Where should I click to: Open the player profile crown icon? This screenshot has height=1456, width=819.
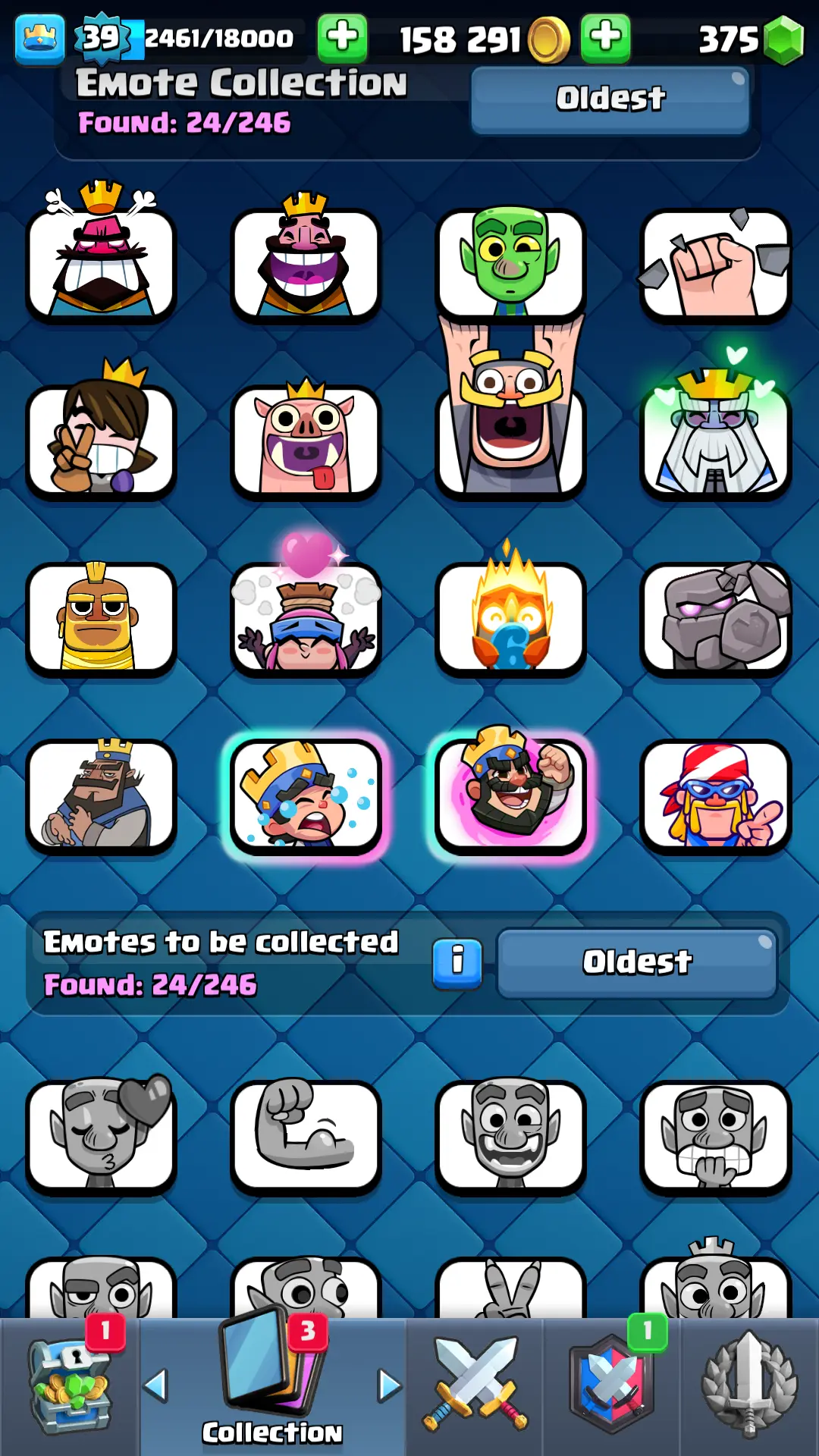tap(39, 39)
